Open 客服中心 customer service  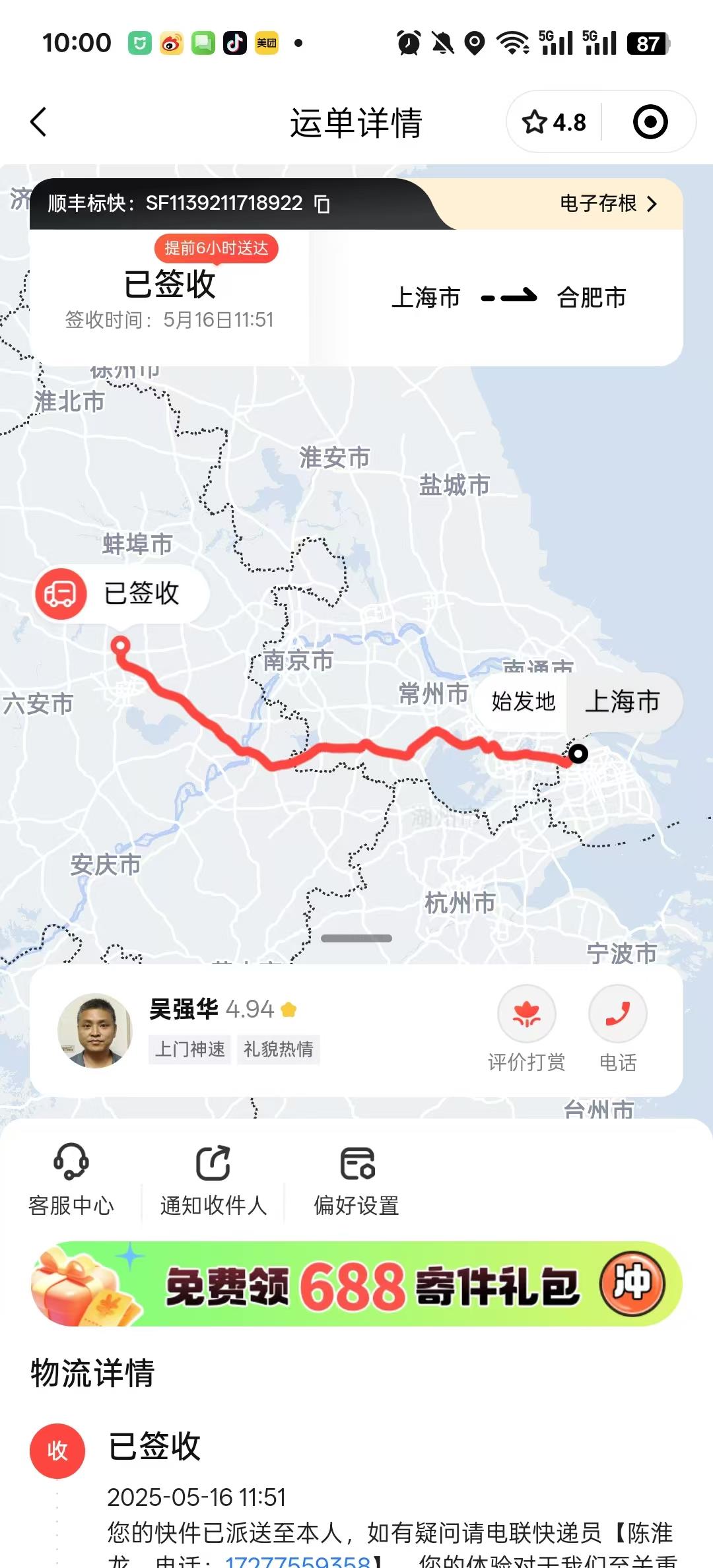point(71,1180)
